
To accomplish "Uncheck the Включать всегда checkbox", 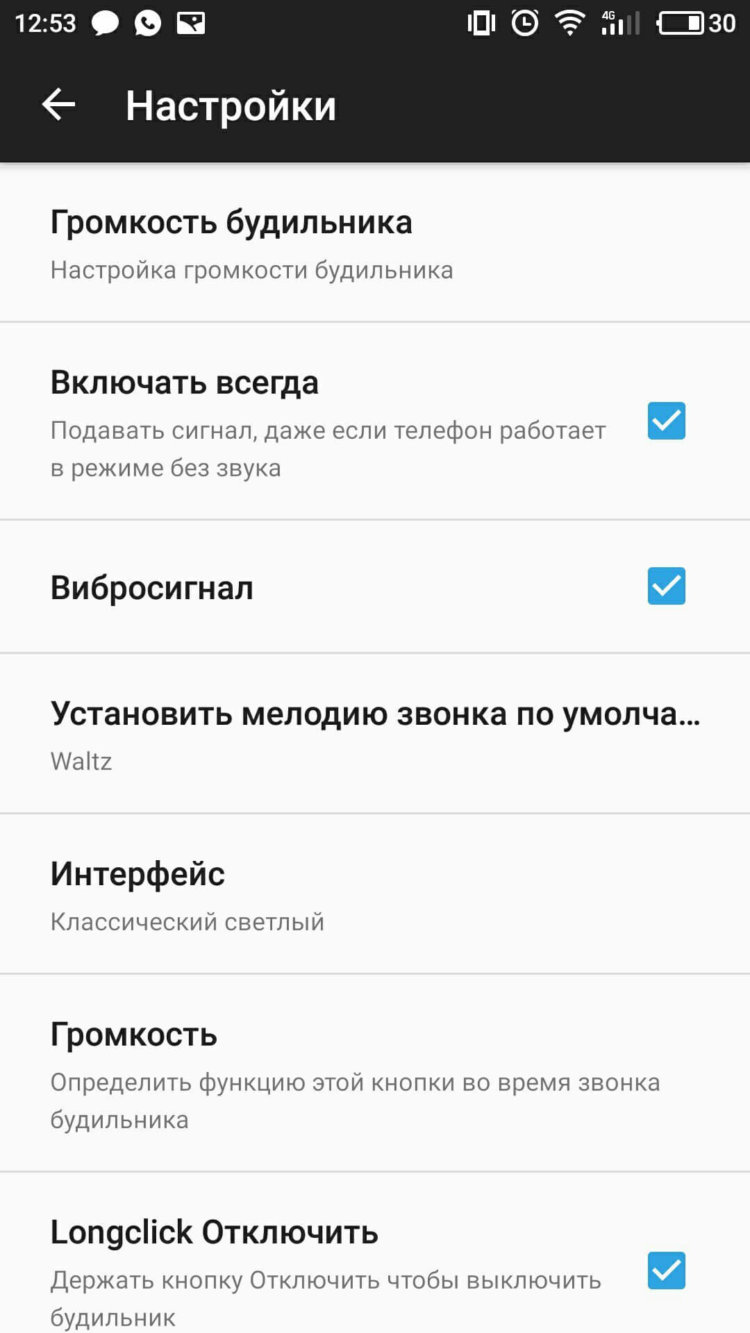I will coord(666,421).
